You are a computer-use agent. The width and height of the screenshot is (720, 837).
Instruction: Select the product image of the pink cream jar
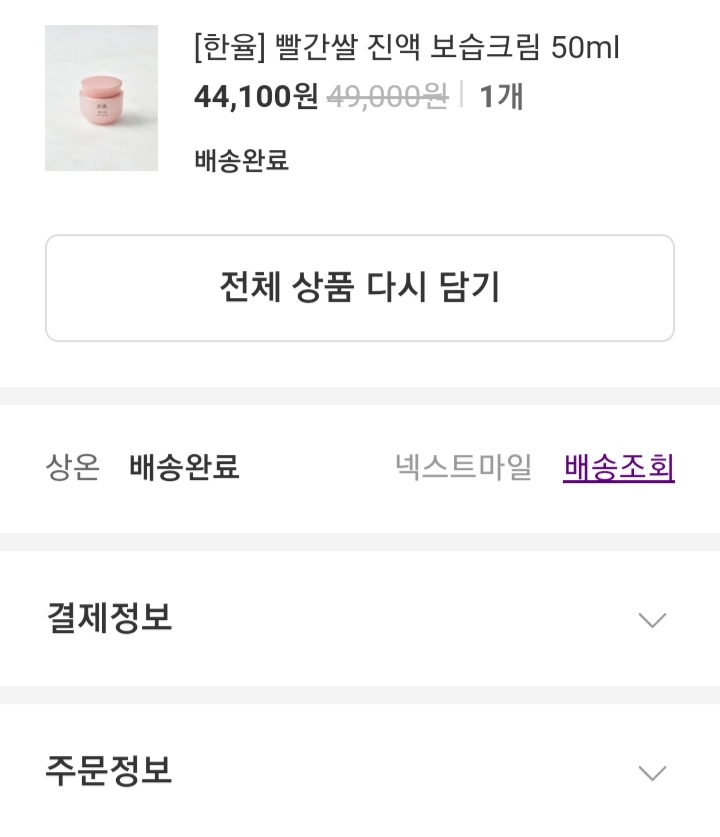(101, 101)
